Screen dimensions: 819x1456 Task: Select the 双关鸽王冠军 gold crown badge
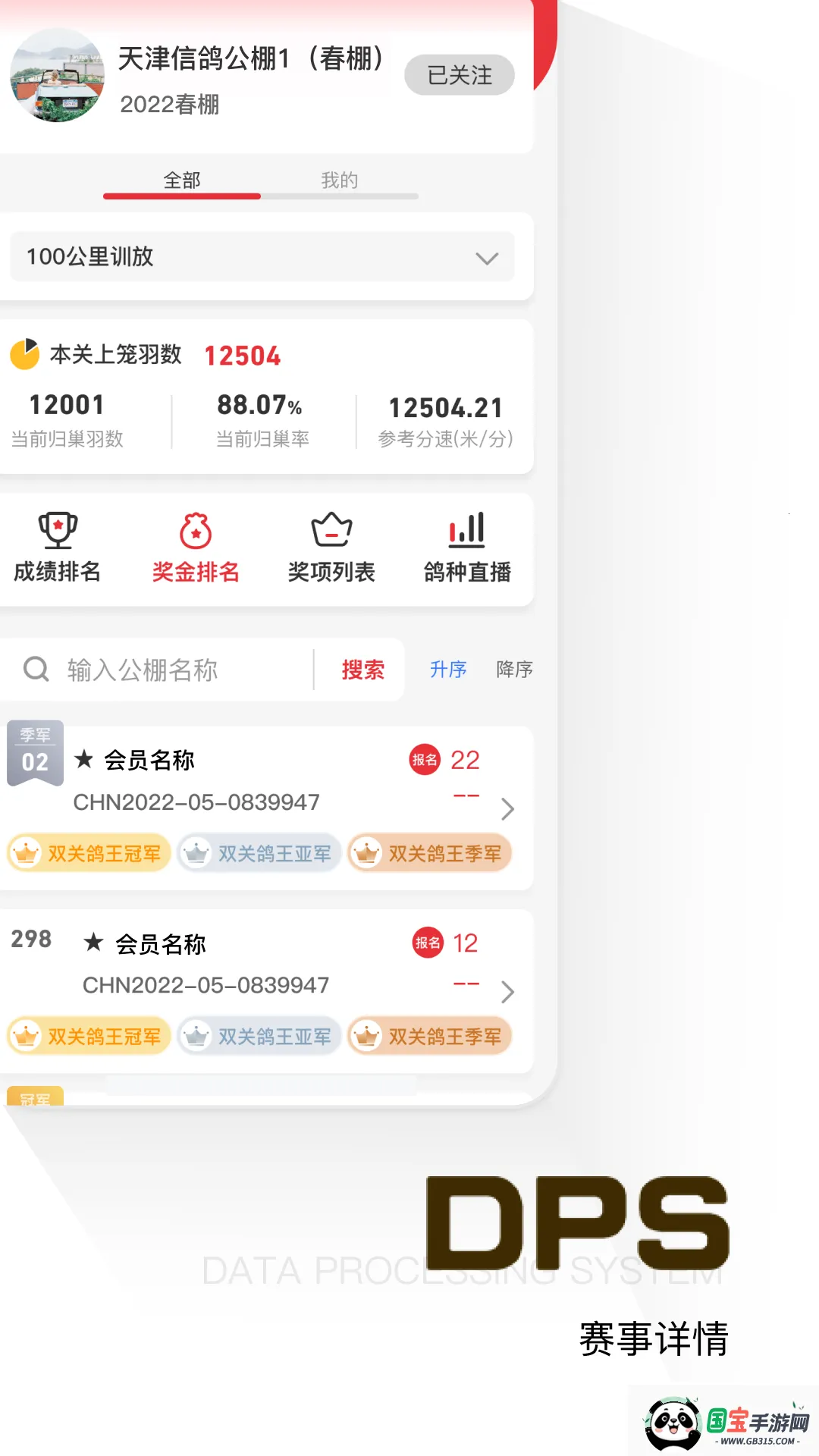tap(87, 853)
